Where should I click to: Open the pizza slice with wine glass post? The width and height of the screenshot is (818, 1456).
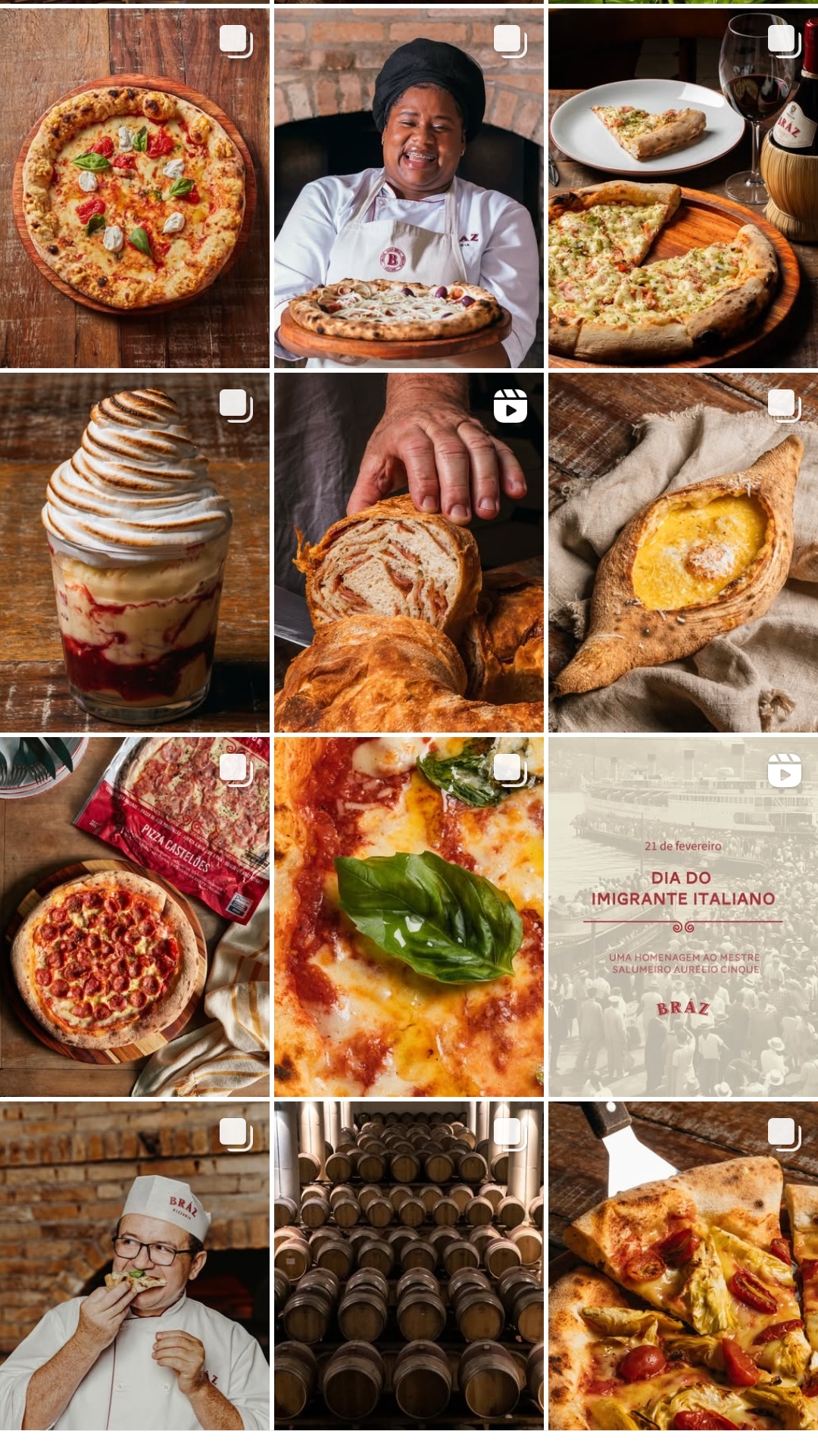coord(682,188)
